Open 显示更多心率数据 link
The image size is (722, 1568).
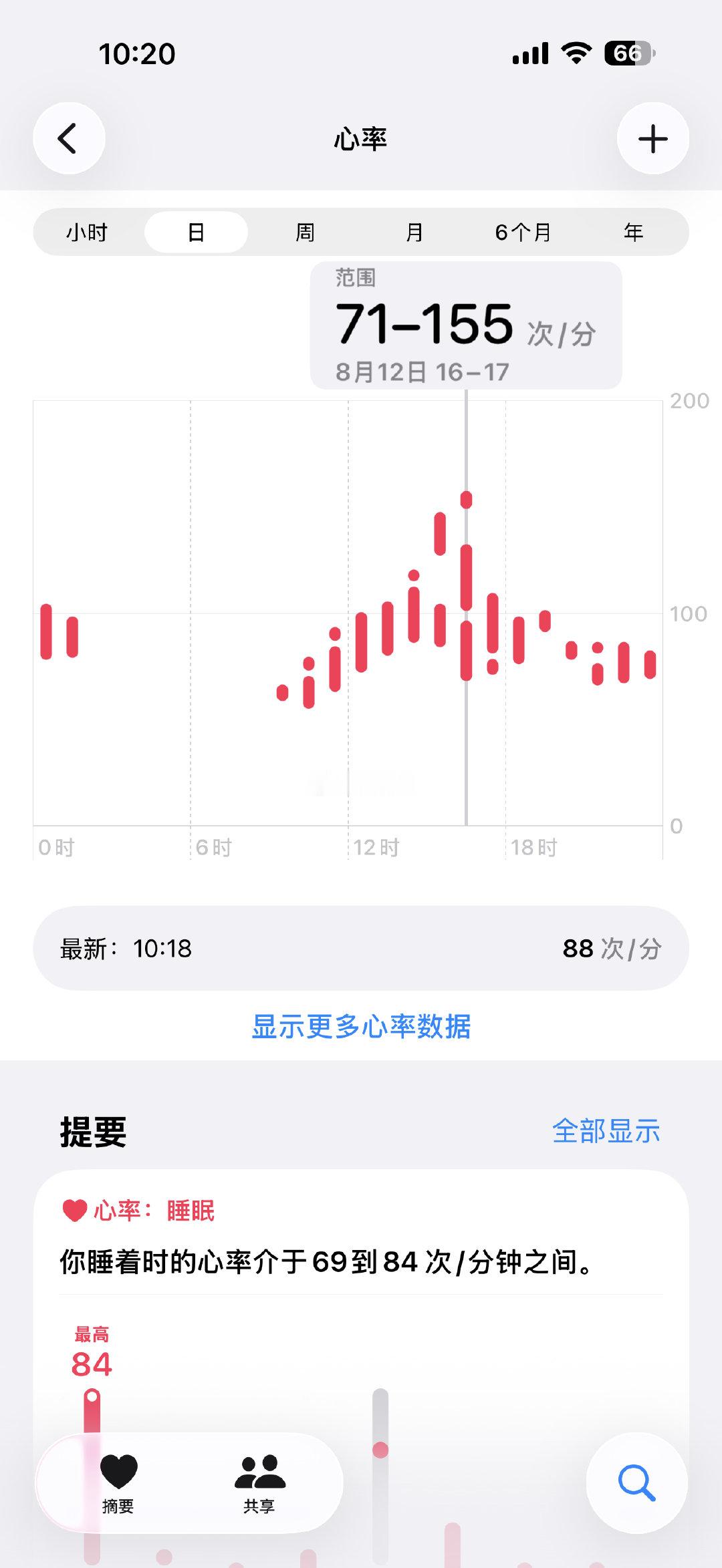click(x=361, y=1026)
